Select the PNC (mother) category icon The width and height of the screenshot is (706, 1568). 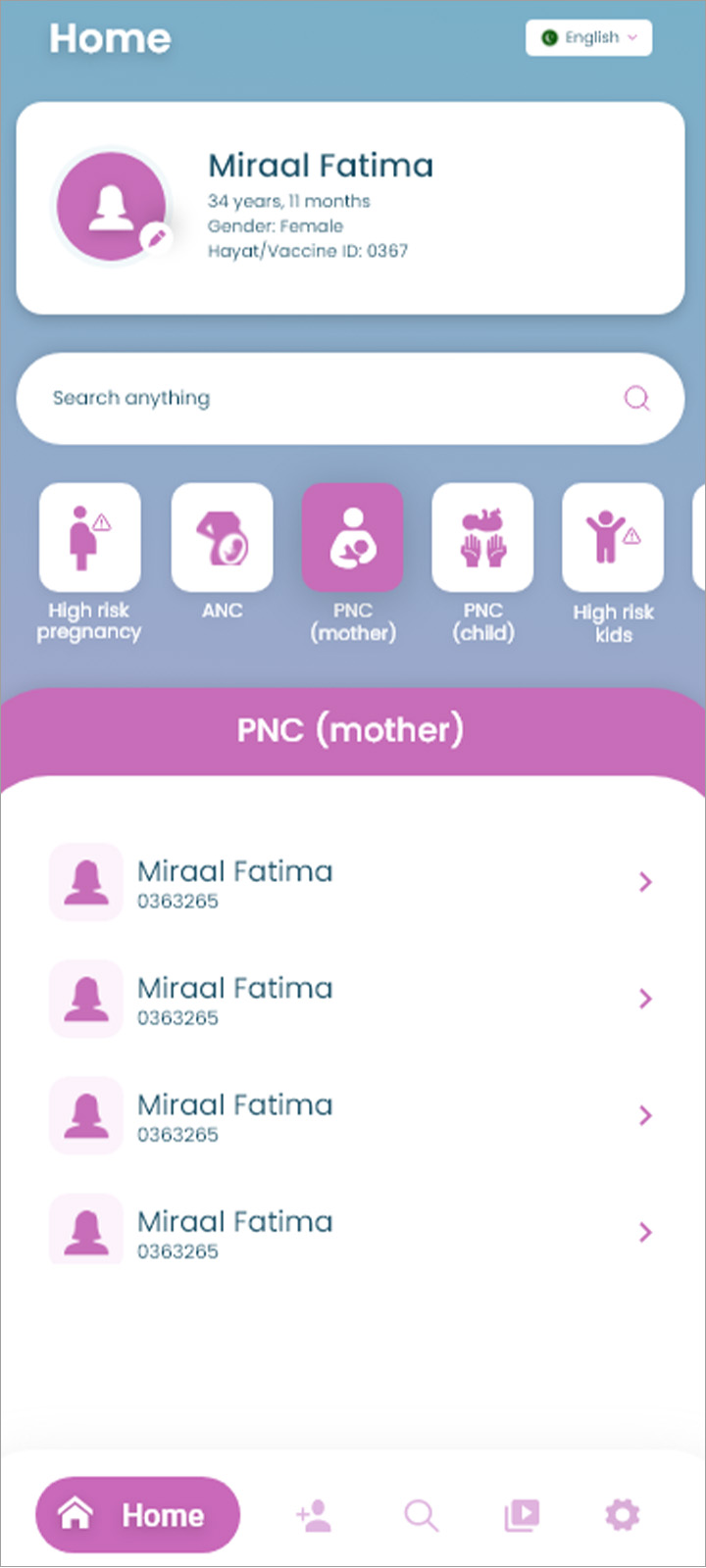(353, 537)
